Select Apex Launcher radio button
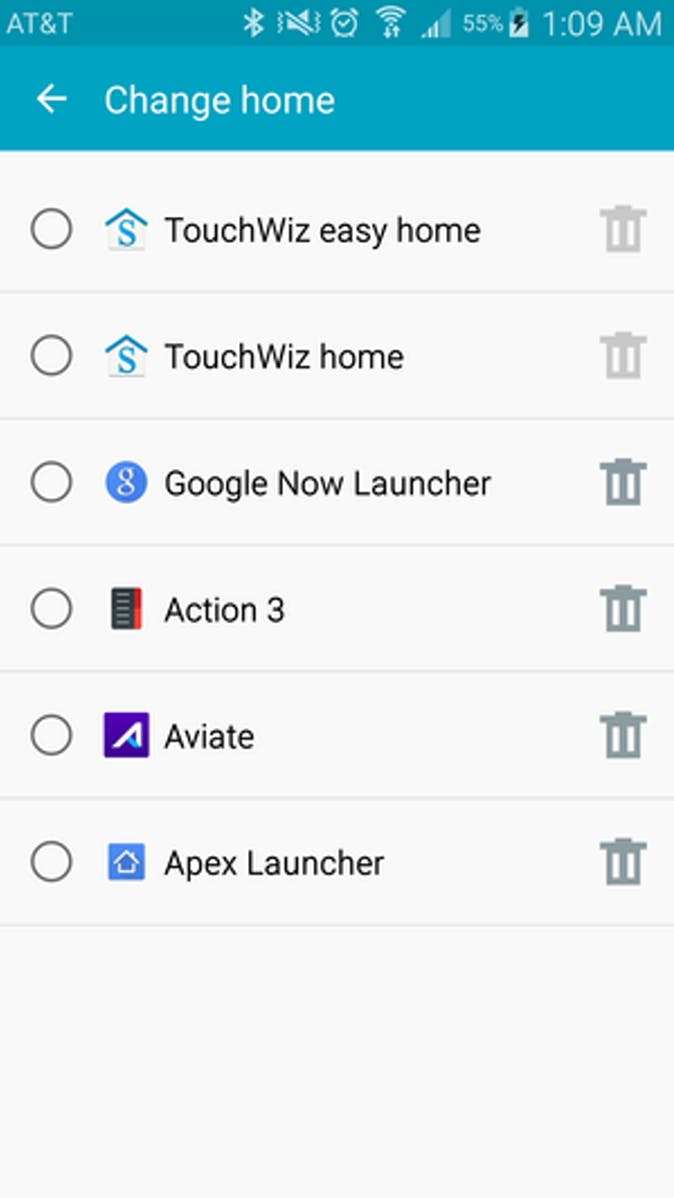 (x=51, y=862)
